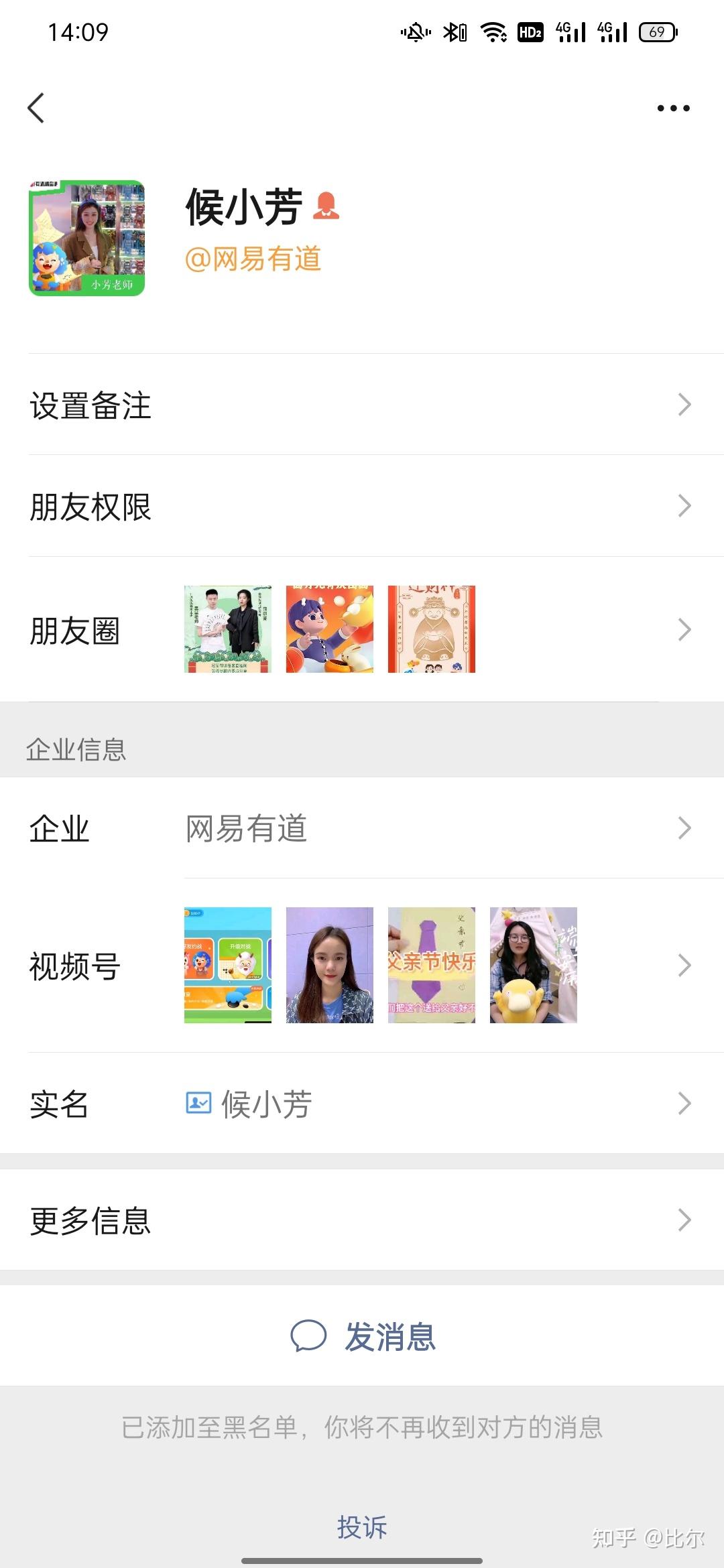Tap the 投诉 complaint link
The image size is (724, 1568).
362,1527
